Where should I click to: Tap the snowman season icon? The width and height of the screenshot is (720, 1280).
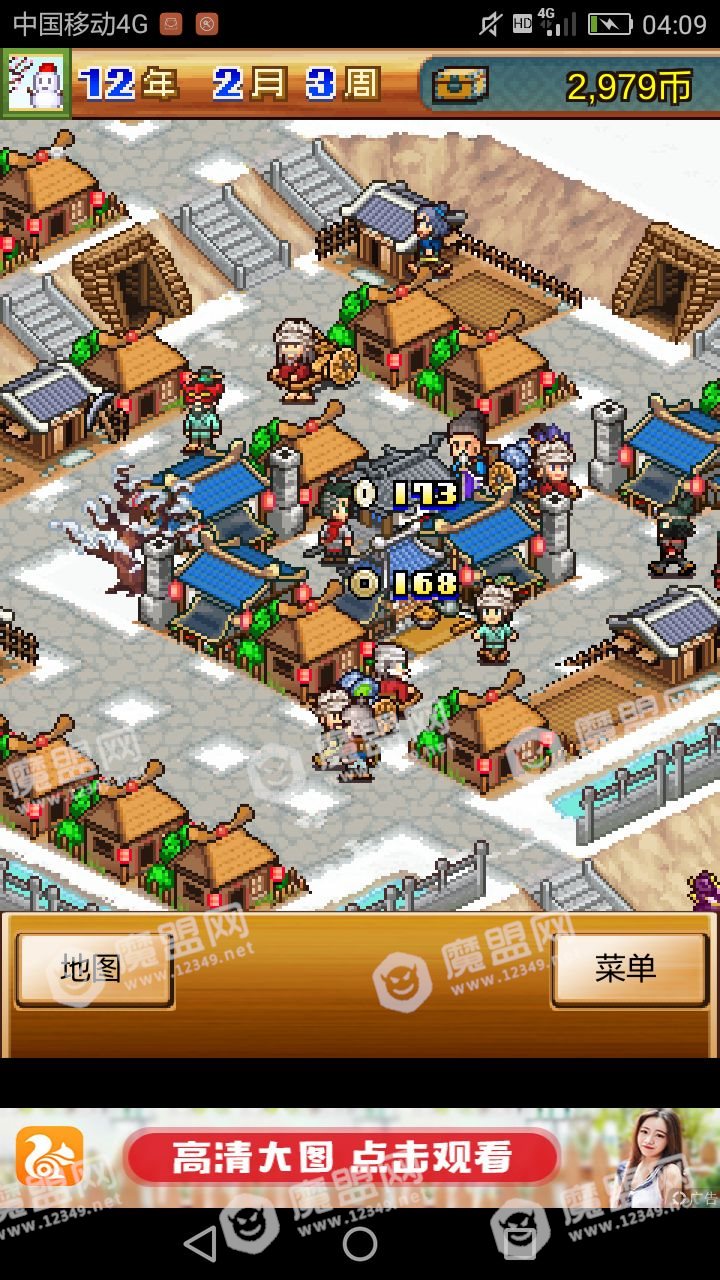pos(36,84)
